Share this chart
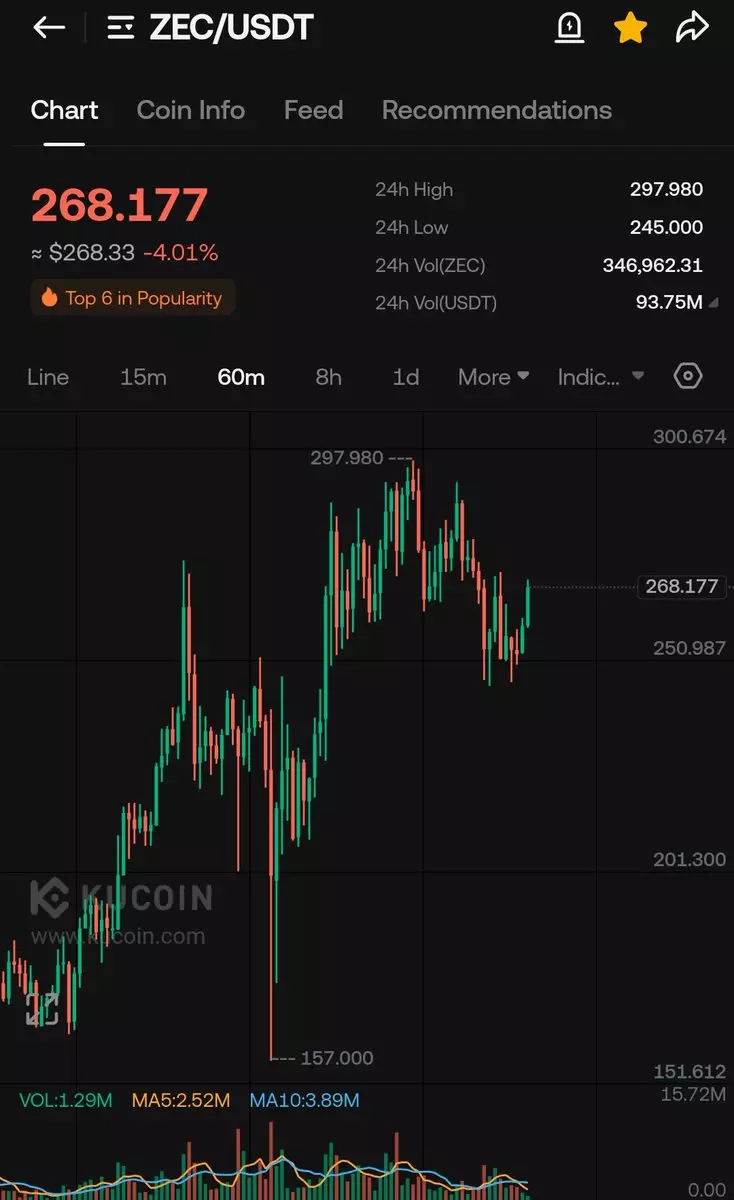Image resolution: width=734 pixels, height=1200 pixels. pyautogui.click(x=692, y=28)
